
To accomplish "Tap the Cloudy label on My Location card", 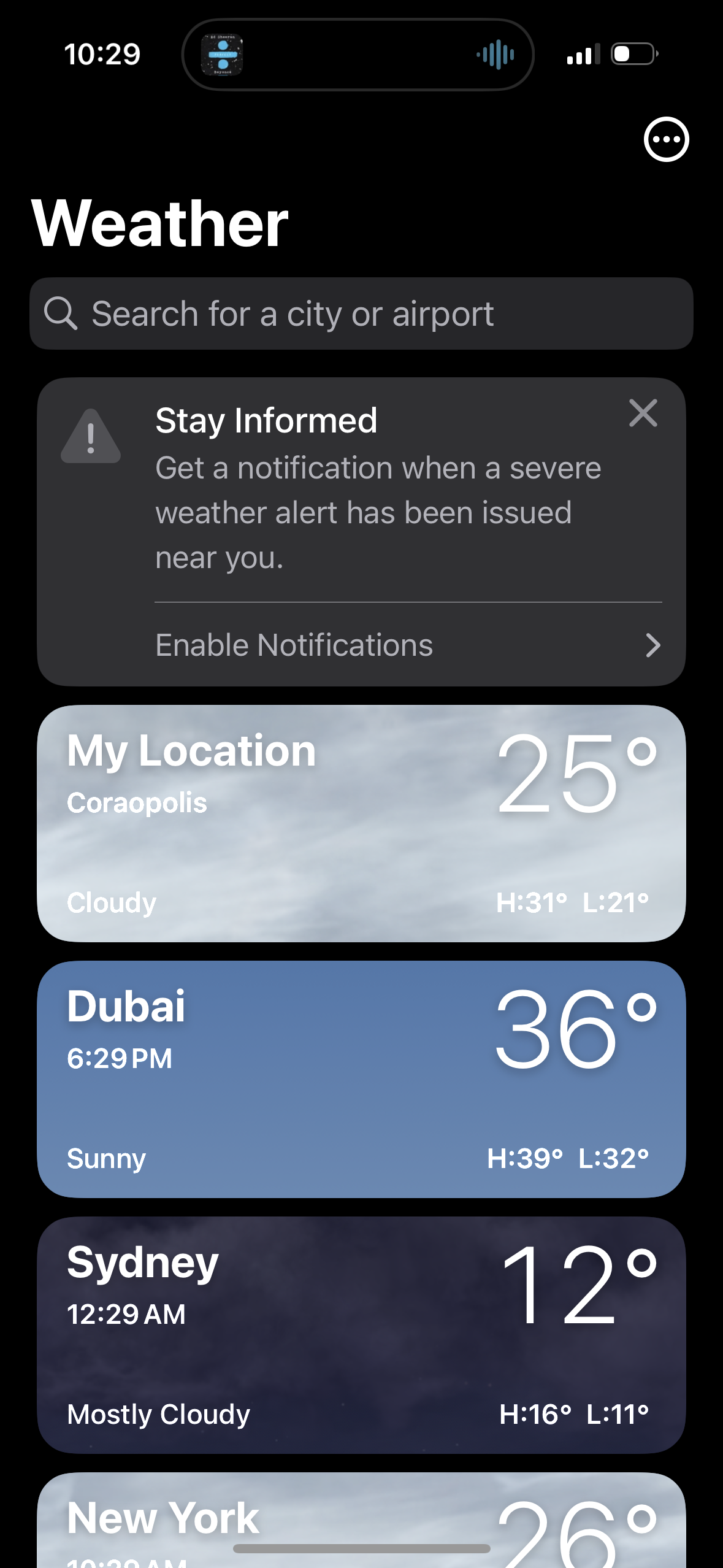I will 110,902.
